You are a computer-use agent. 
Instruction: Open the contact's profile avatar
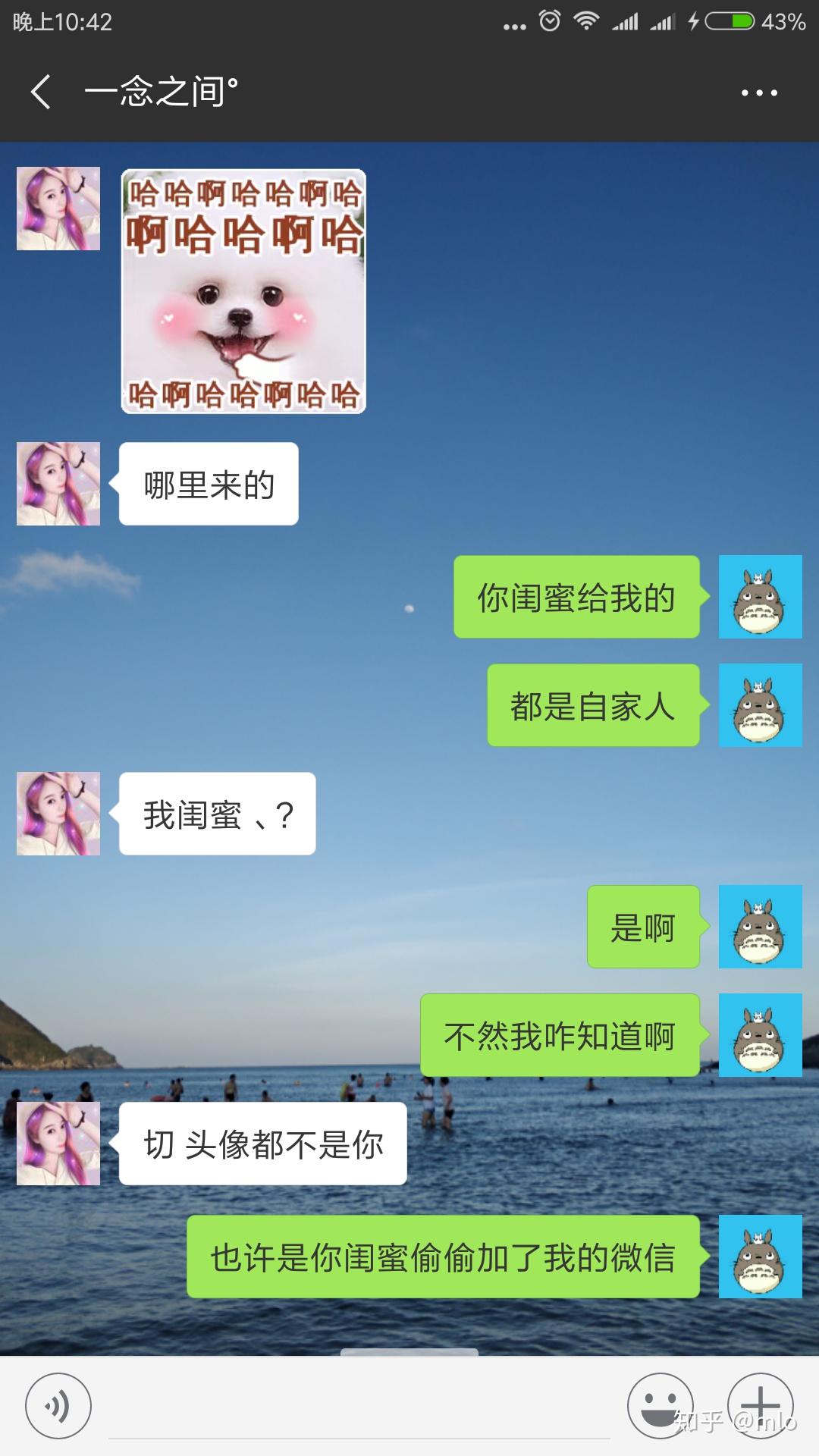point(57,209)
